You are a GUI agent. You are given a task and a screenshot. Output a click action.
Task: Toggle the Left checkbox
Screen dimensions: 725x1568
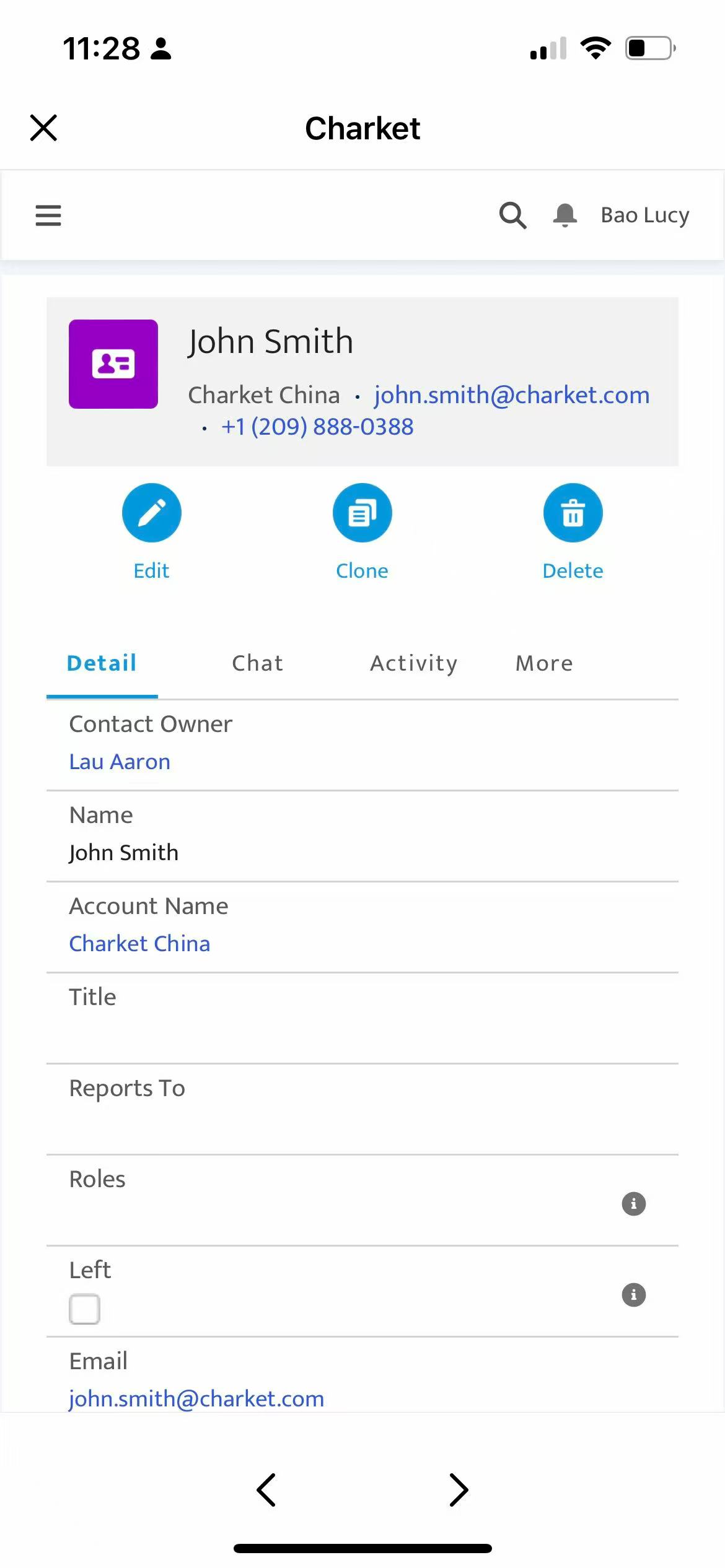pos(84,1309)
